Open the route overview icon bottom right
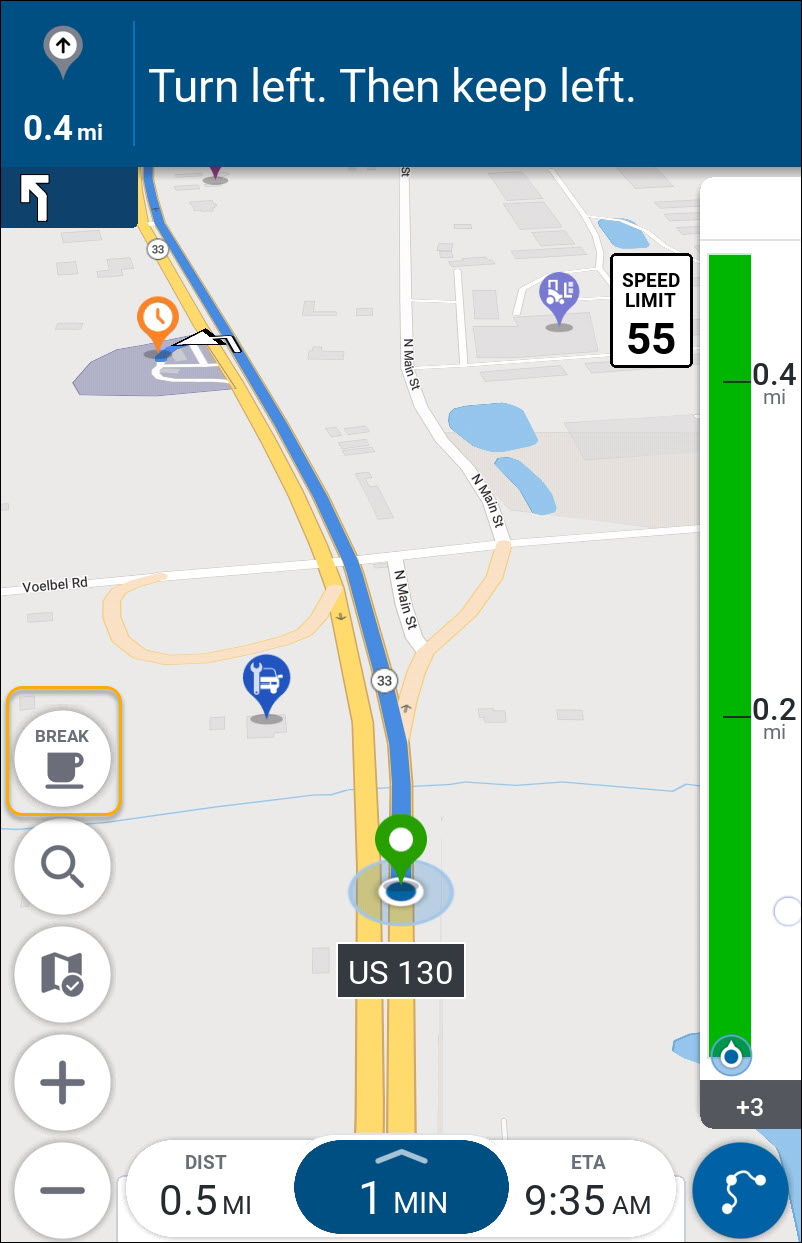The image size is (802, 1243). (x=739, y=1190)
